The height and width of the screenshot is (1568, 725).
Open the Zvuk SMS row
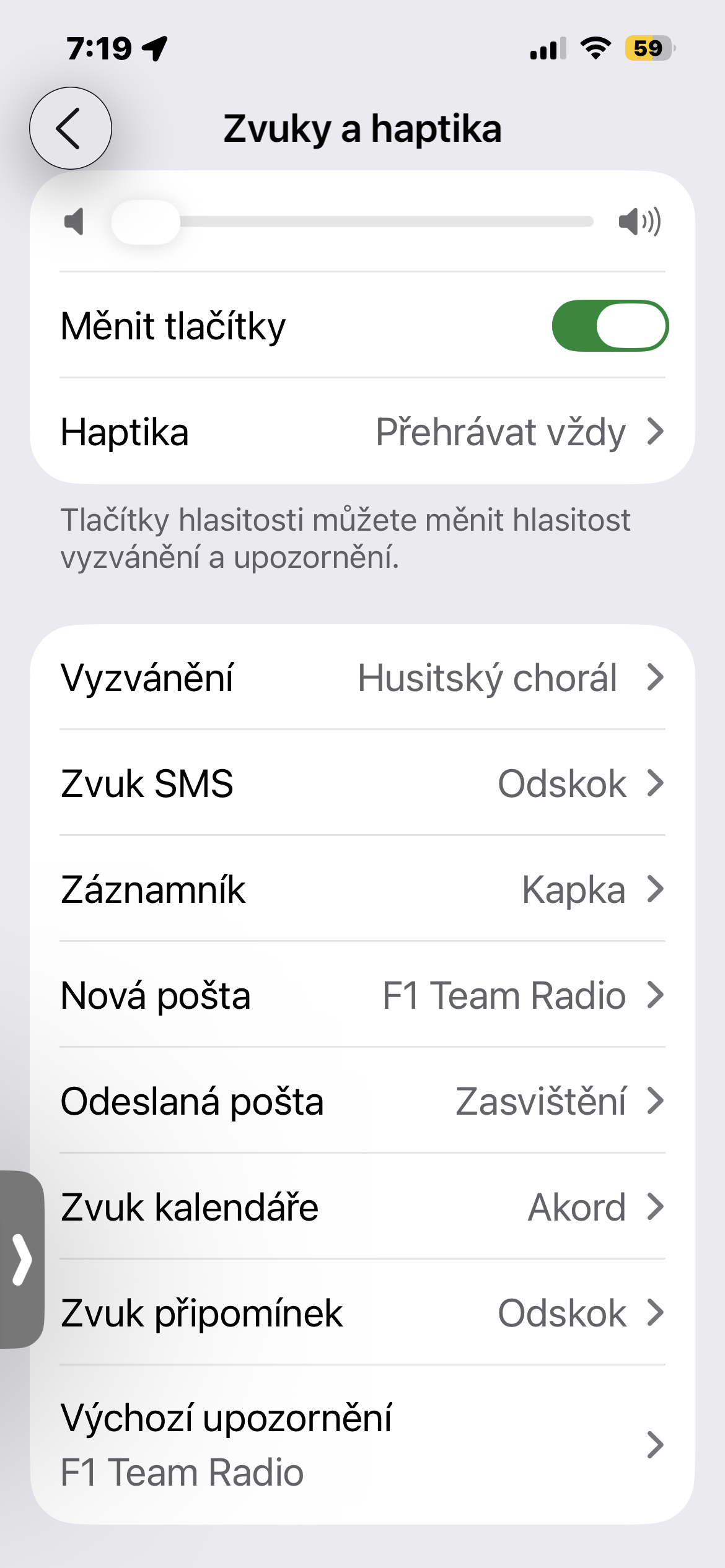(x=362, y=783)
